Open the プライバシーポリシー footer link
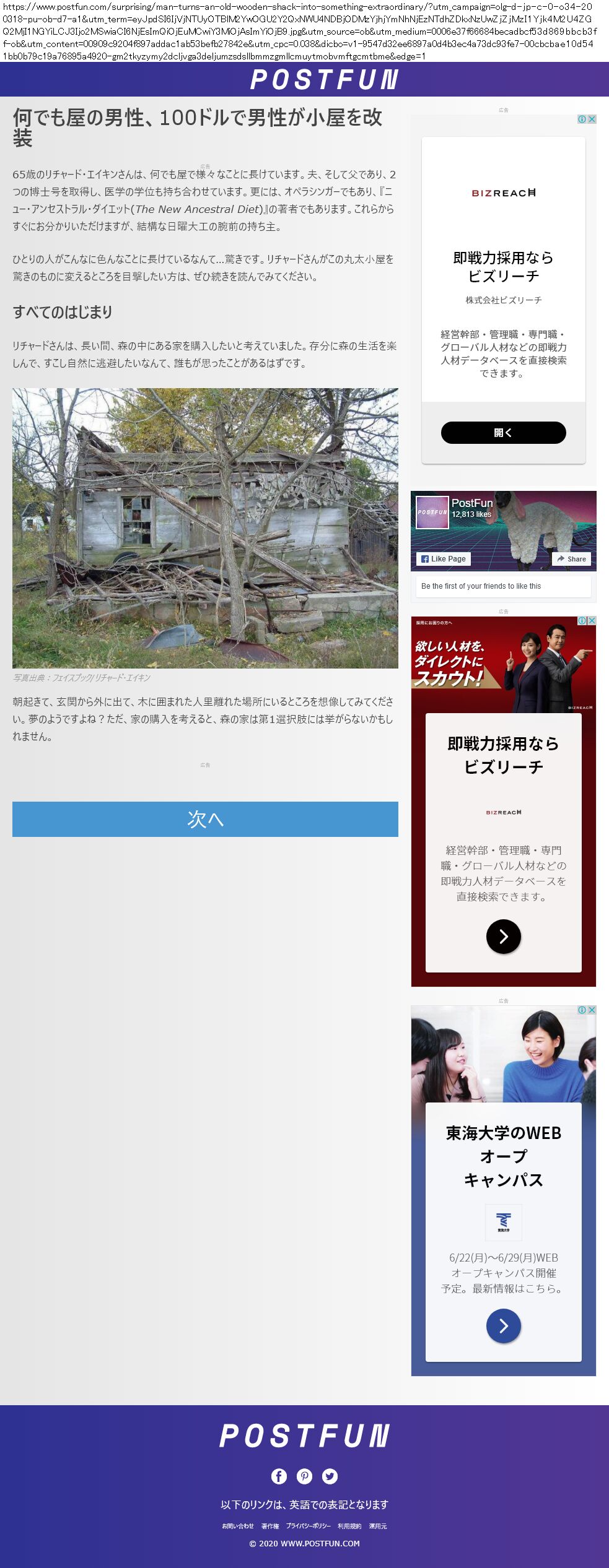This screenshot has height=1568, width=609. click(x=308, y=1526)
